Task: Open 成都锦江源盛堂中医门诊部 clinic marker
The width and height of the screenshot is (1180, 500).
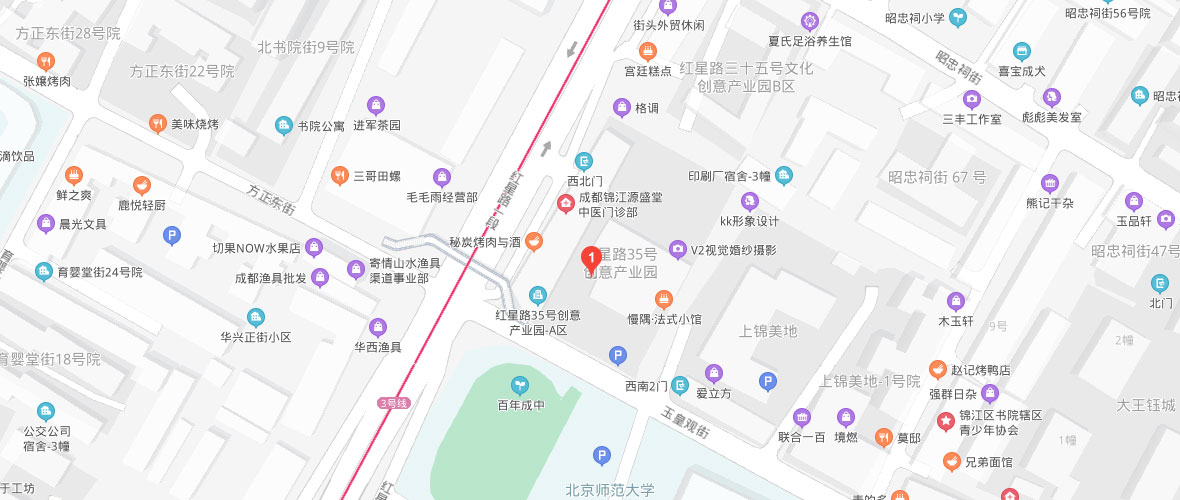Action: click(565, 205)
